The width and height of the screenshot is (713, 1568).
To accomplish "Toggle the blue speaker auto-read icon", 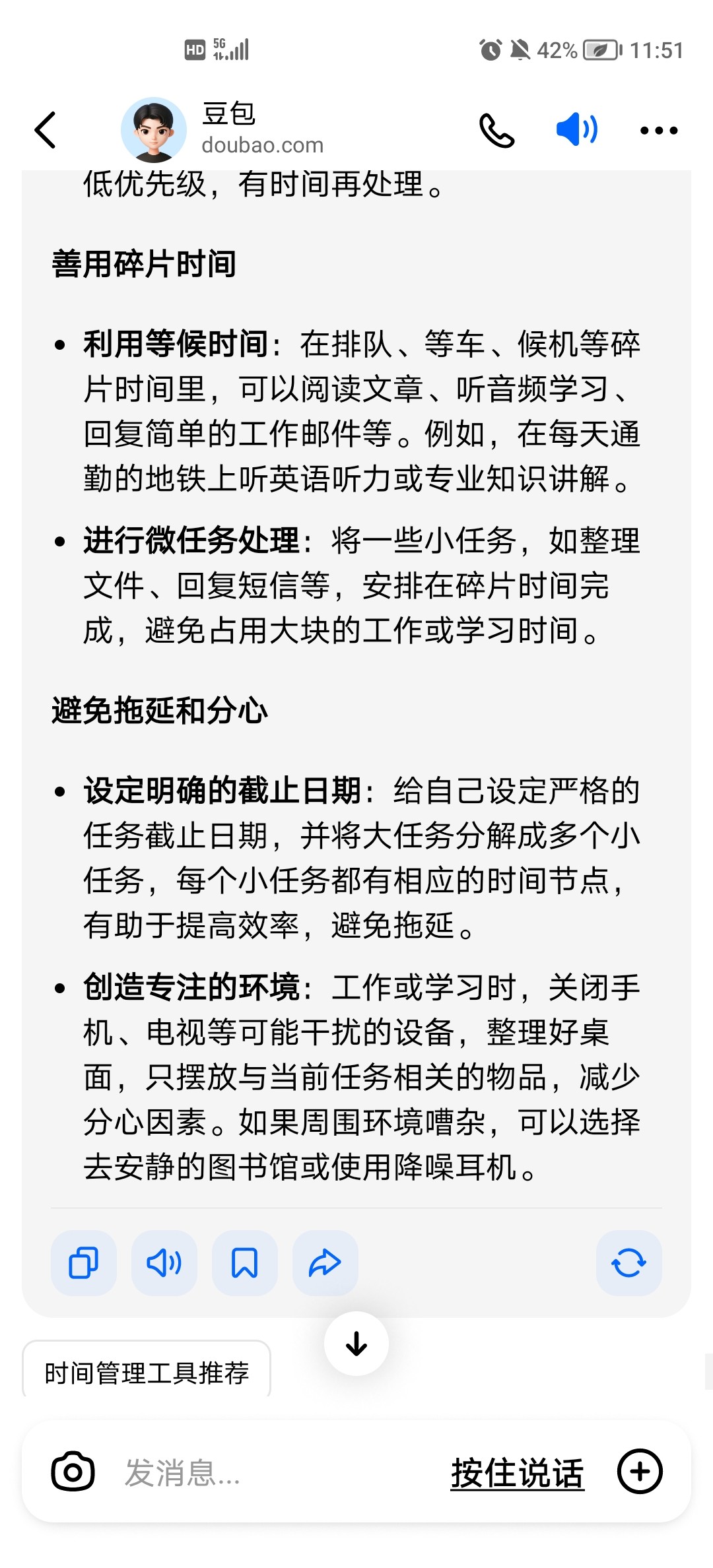I will click(x=577, y=129).
